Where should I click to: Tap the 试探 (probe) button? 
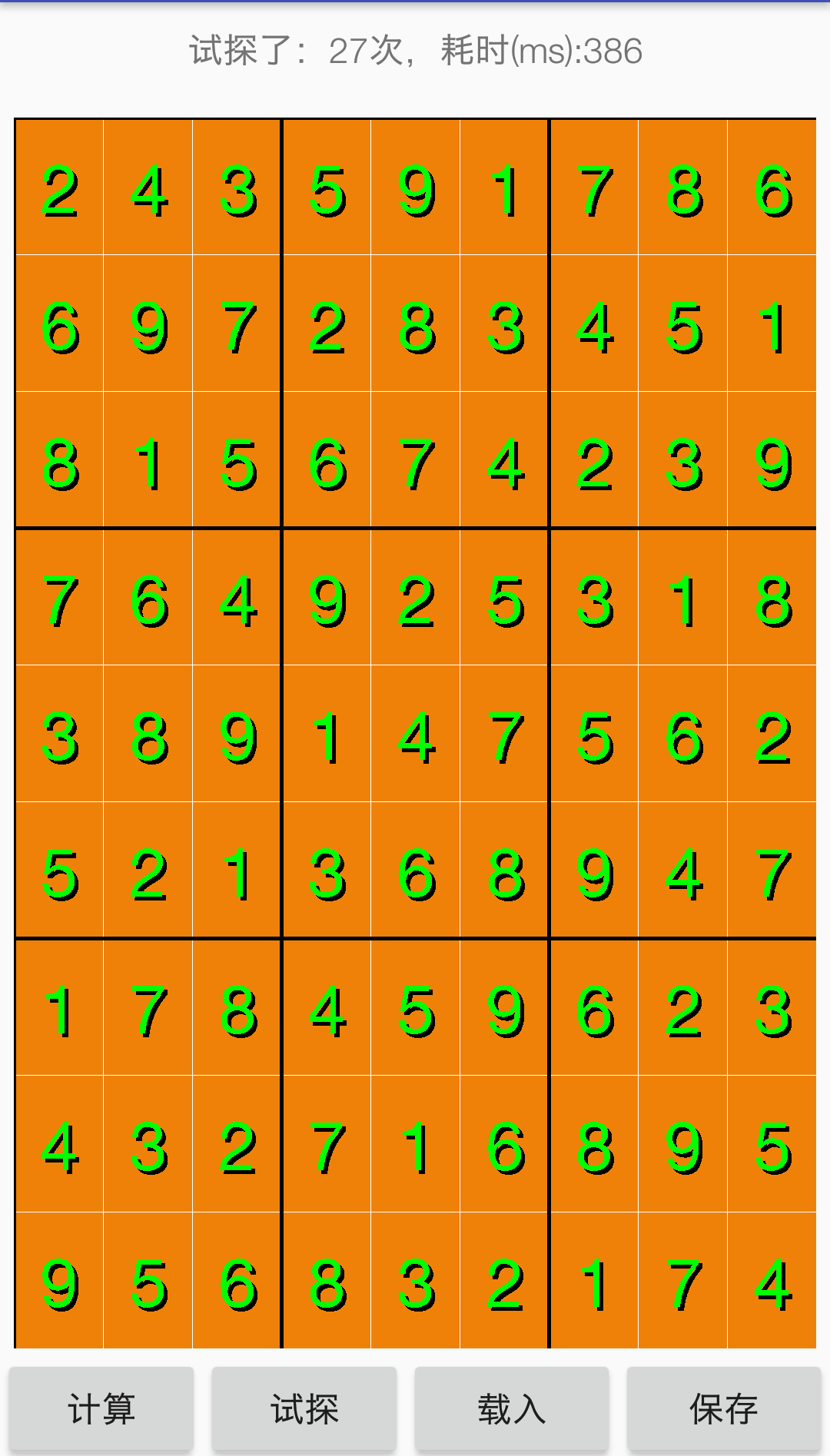click(x=304, y=1409)
